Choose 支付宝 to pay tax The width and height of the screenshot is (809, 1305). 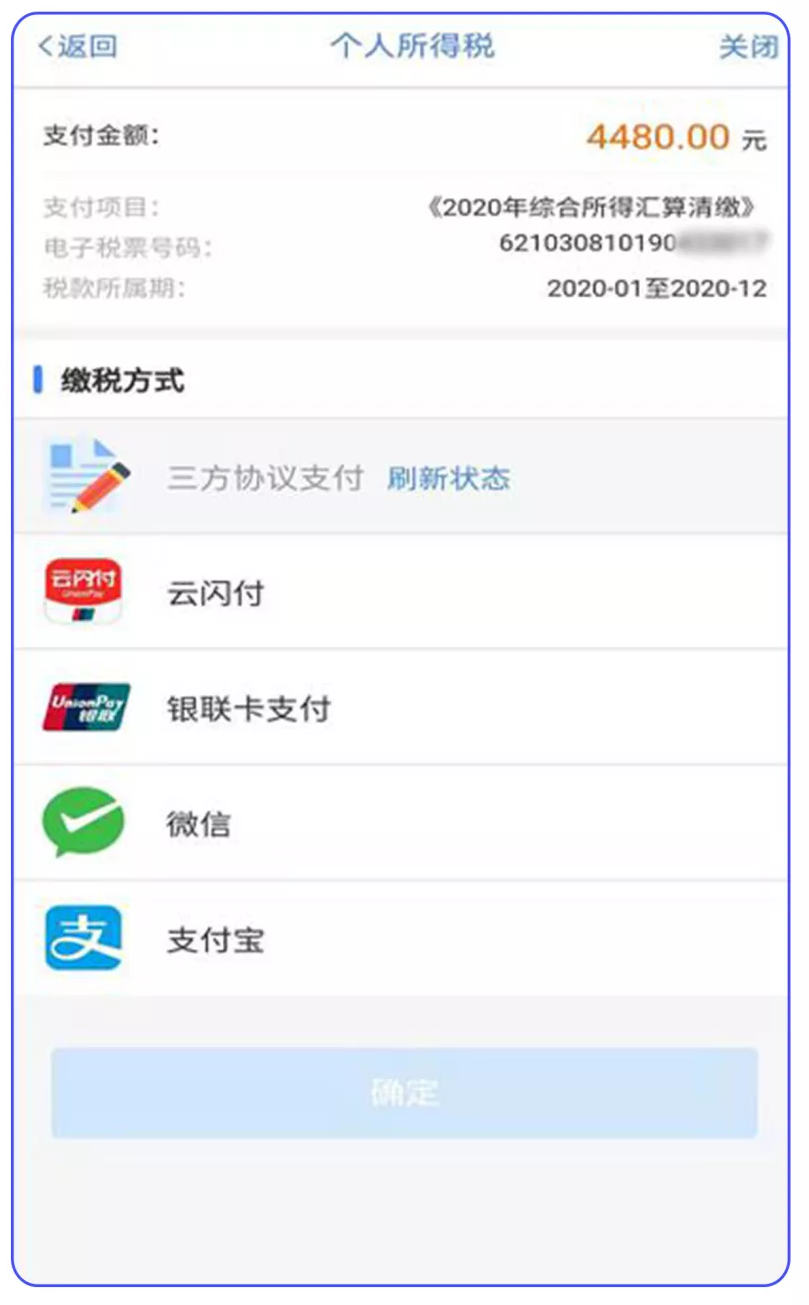pos(401,940)
